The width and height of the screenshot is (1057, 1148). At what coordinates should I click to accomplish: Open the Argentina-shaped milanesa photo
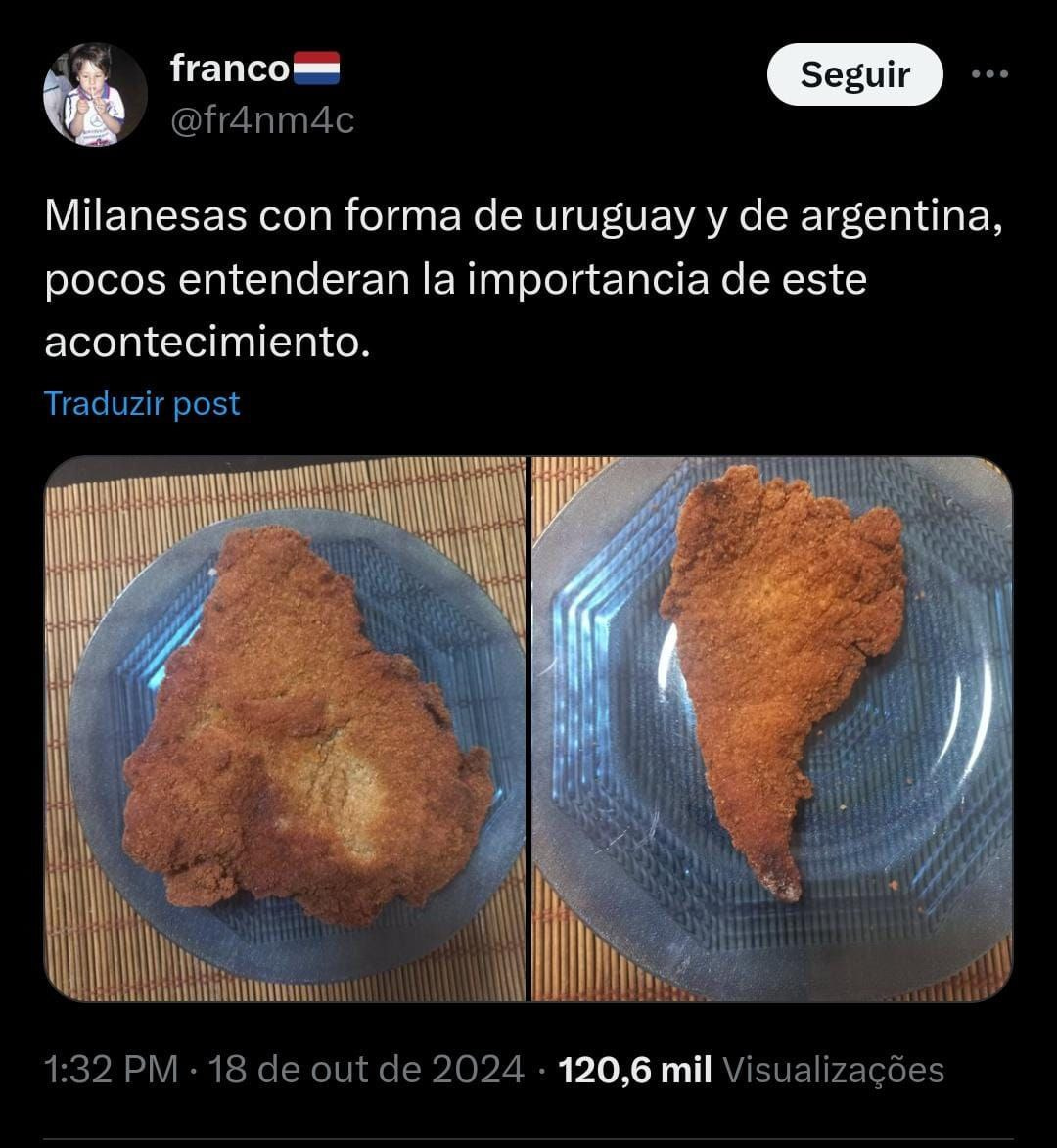tap(772, 728)
